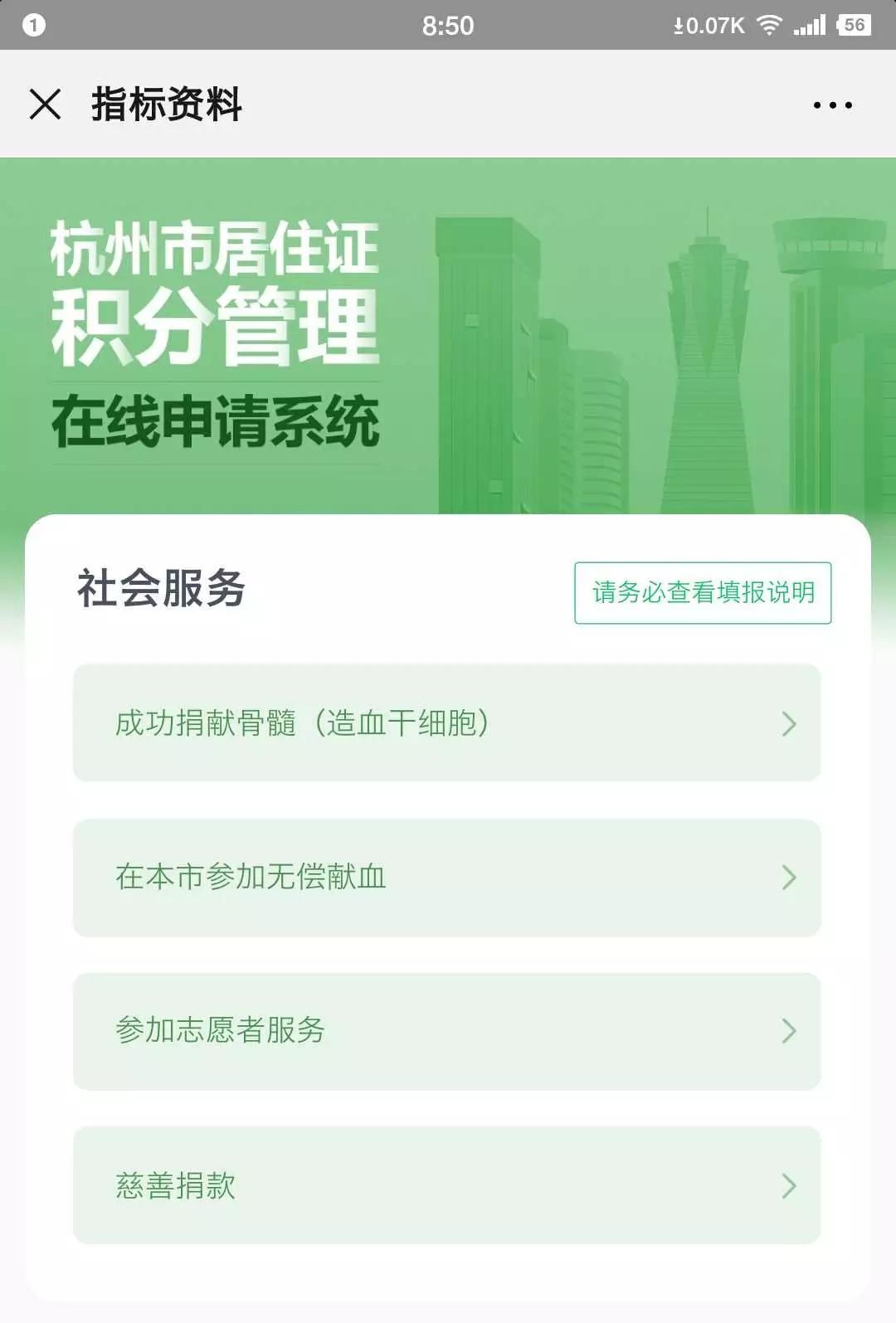Viewport: 896px width, 1323px height.
Task: Close the 指标资料 page
Action: click(x=45, y=105)
